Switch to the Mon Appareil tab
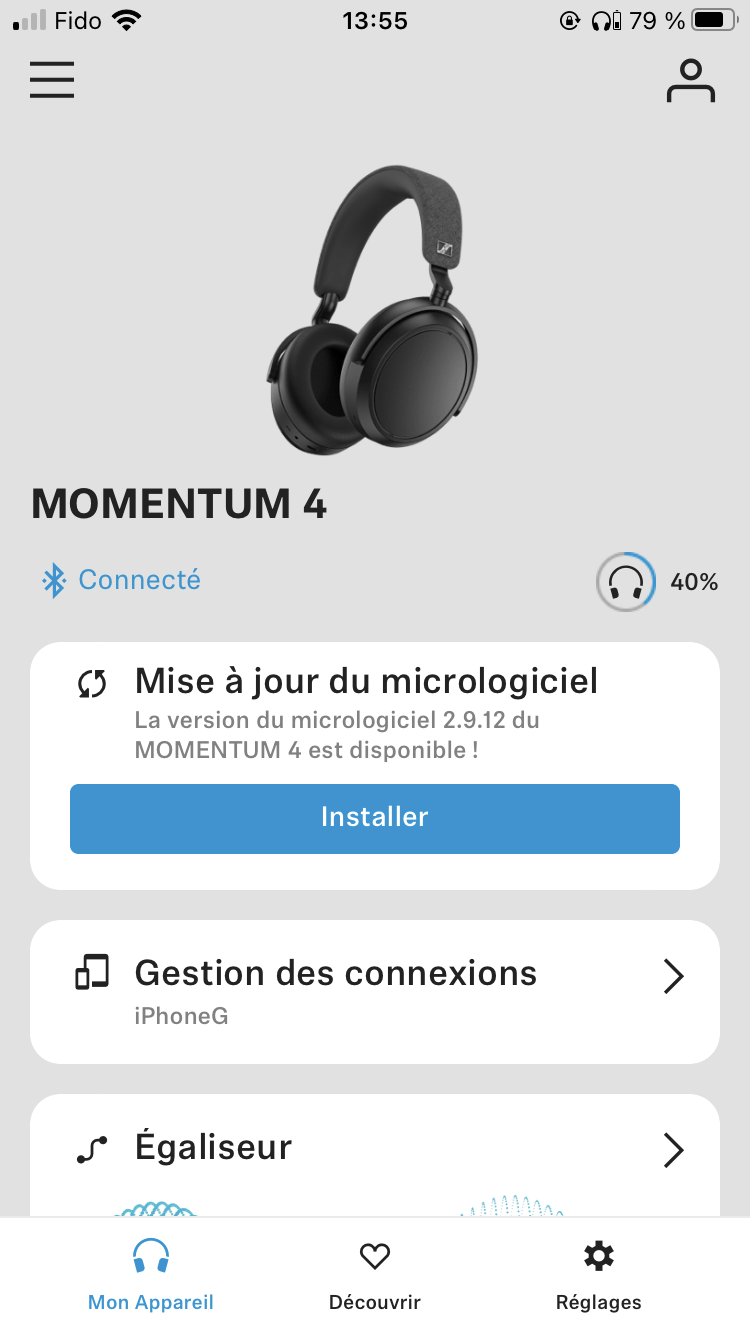The width and height of the screenshot is (750, 1334). pos(151,1274)
